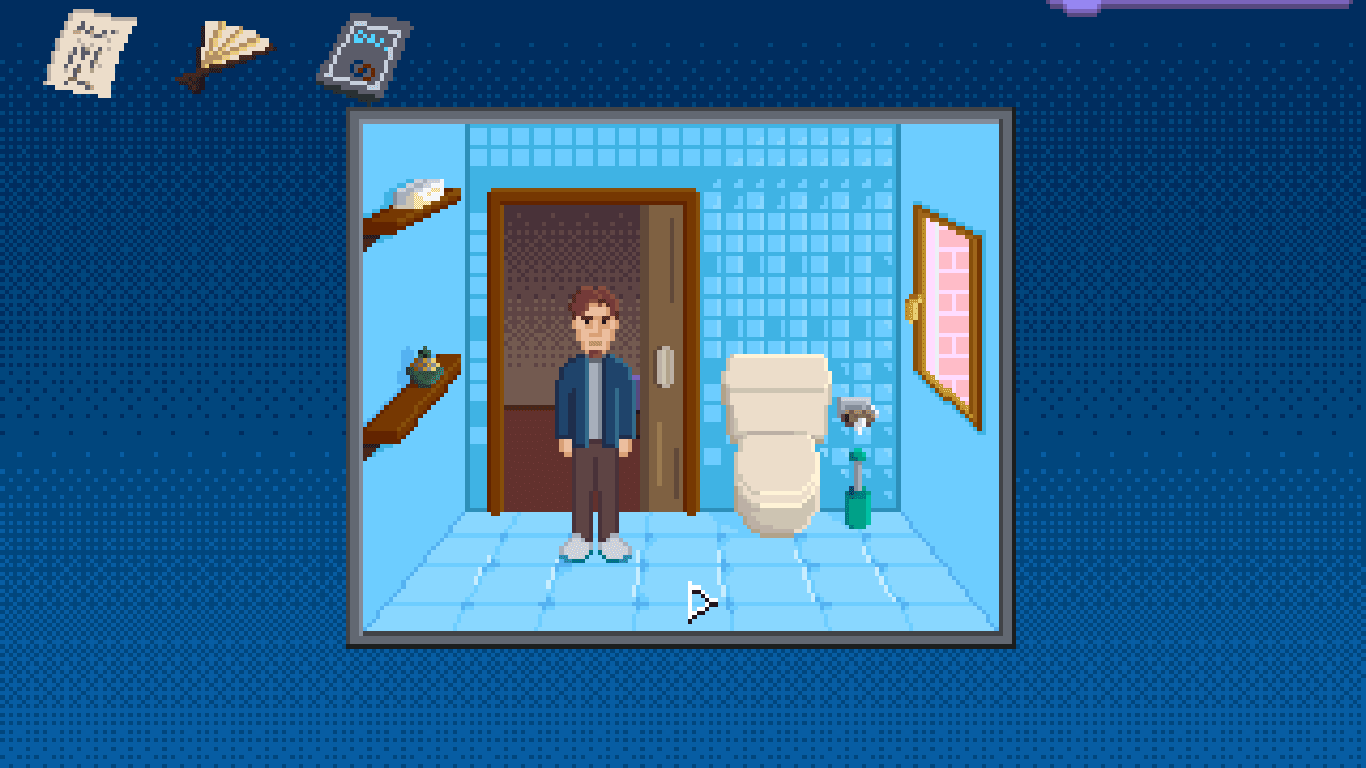Tap the toilet in the bathroom
Screen dimensions: 1366x768
776,440
